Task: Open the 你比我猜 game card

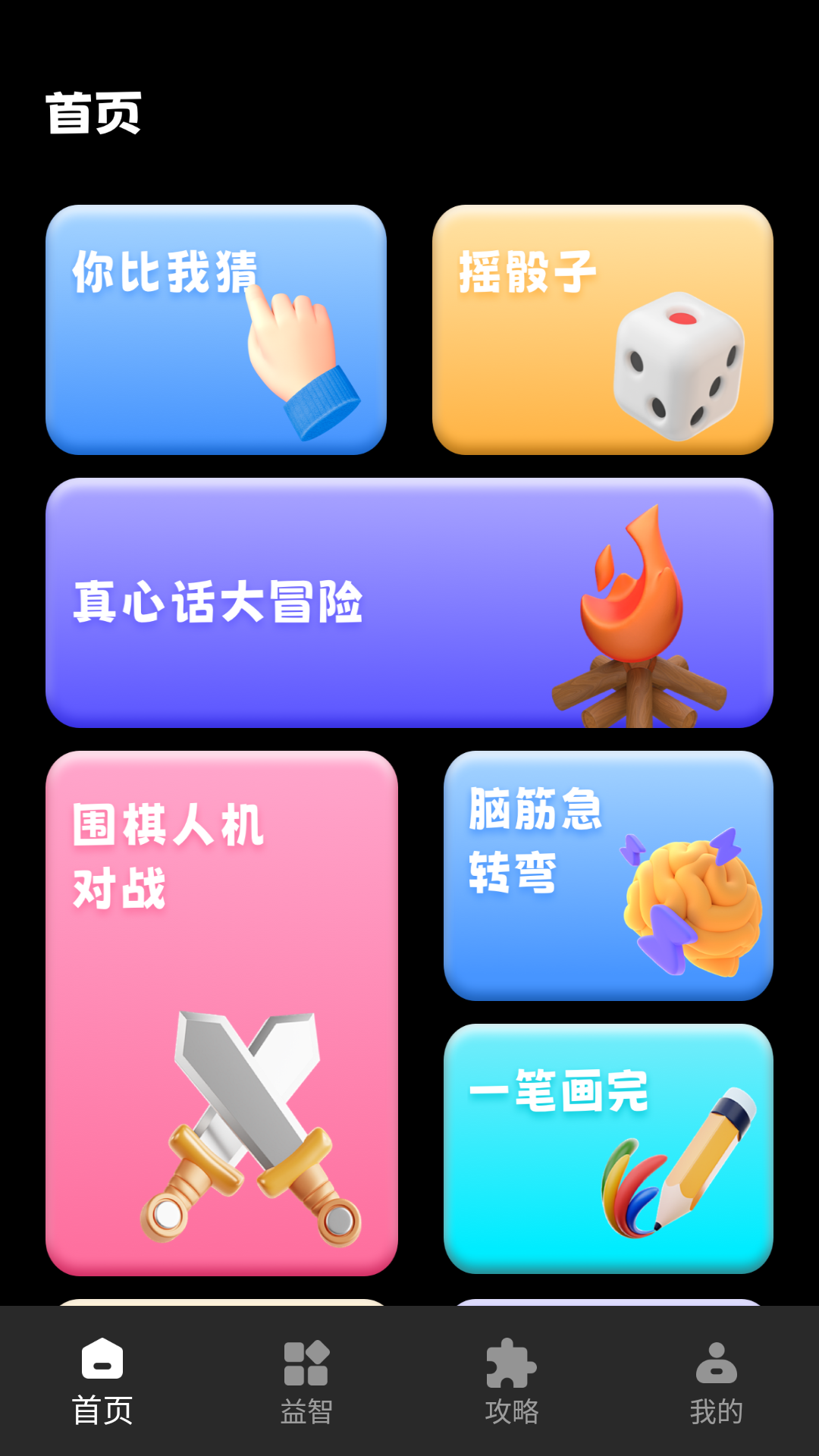Action: pyautogui.click(x=218, y=328)
